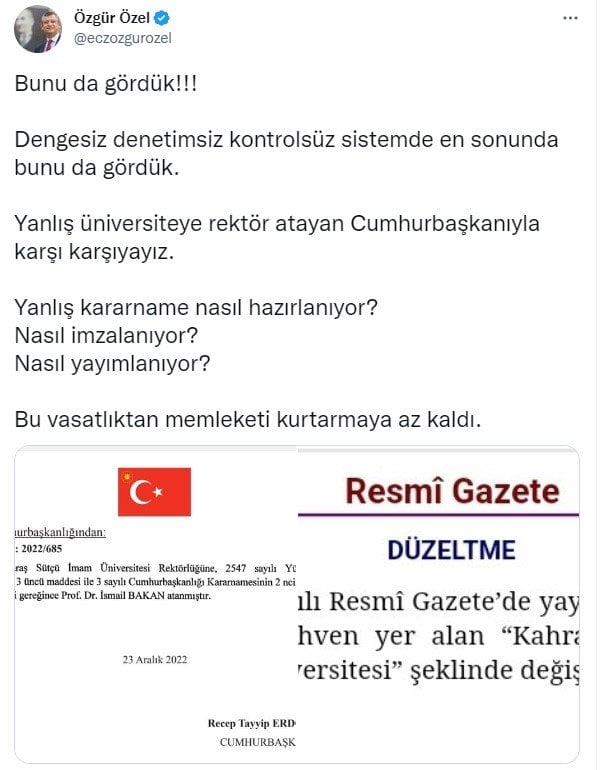
Task: Open the tweet's three-dot overflow menu
Action: (x=569, y=19)
